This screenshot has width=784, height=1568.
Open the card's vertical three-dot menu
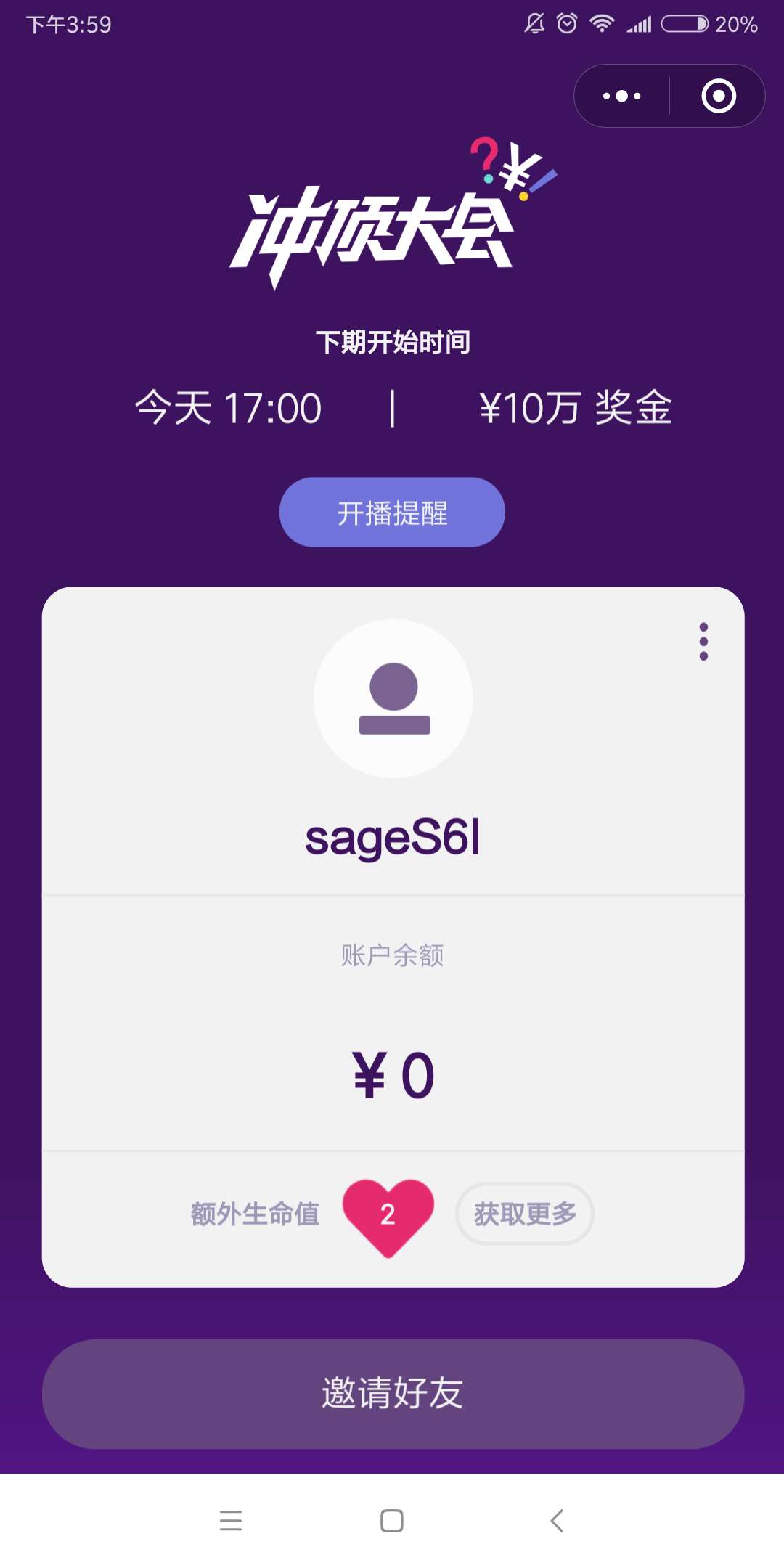[x=703, y=642]
